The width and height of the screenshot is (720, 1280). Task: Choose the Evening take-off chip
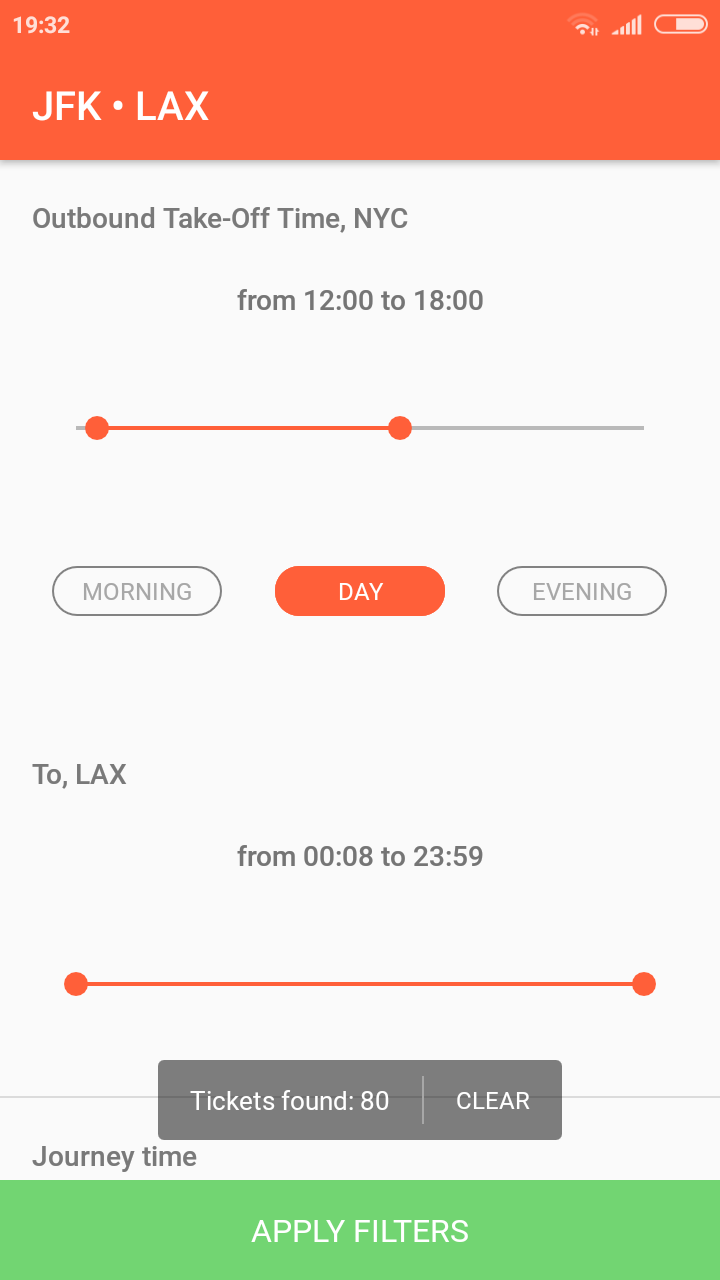(x=582, y=591)
